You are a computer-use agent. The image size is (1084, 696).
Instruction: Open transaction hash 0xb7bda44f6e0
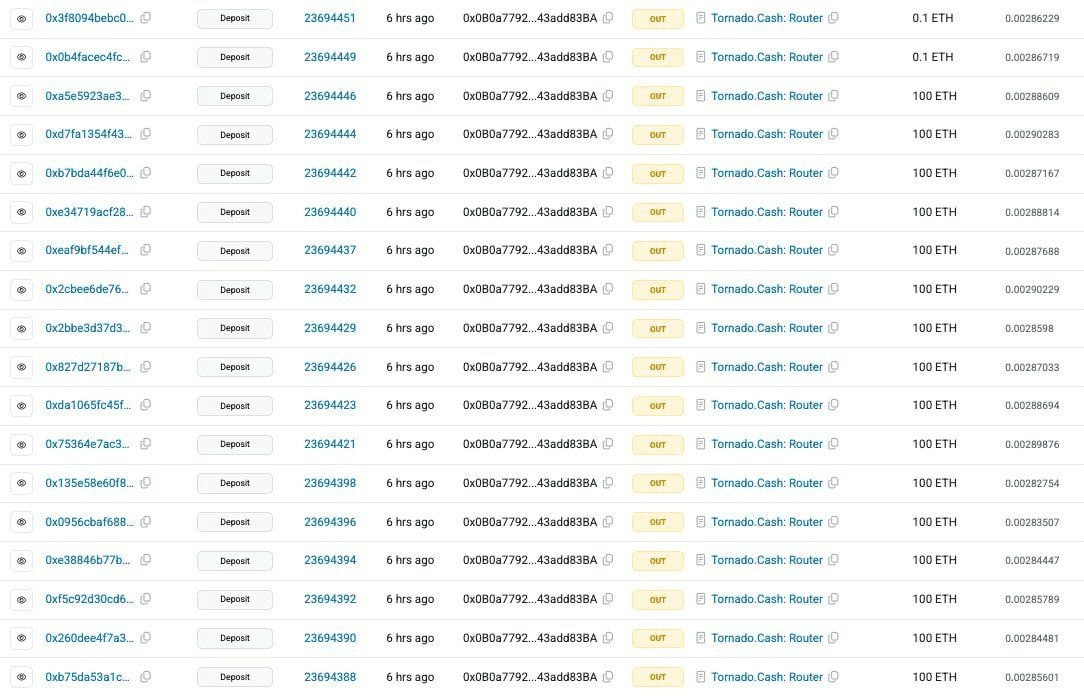(x=88, y=173)
